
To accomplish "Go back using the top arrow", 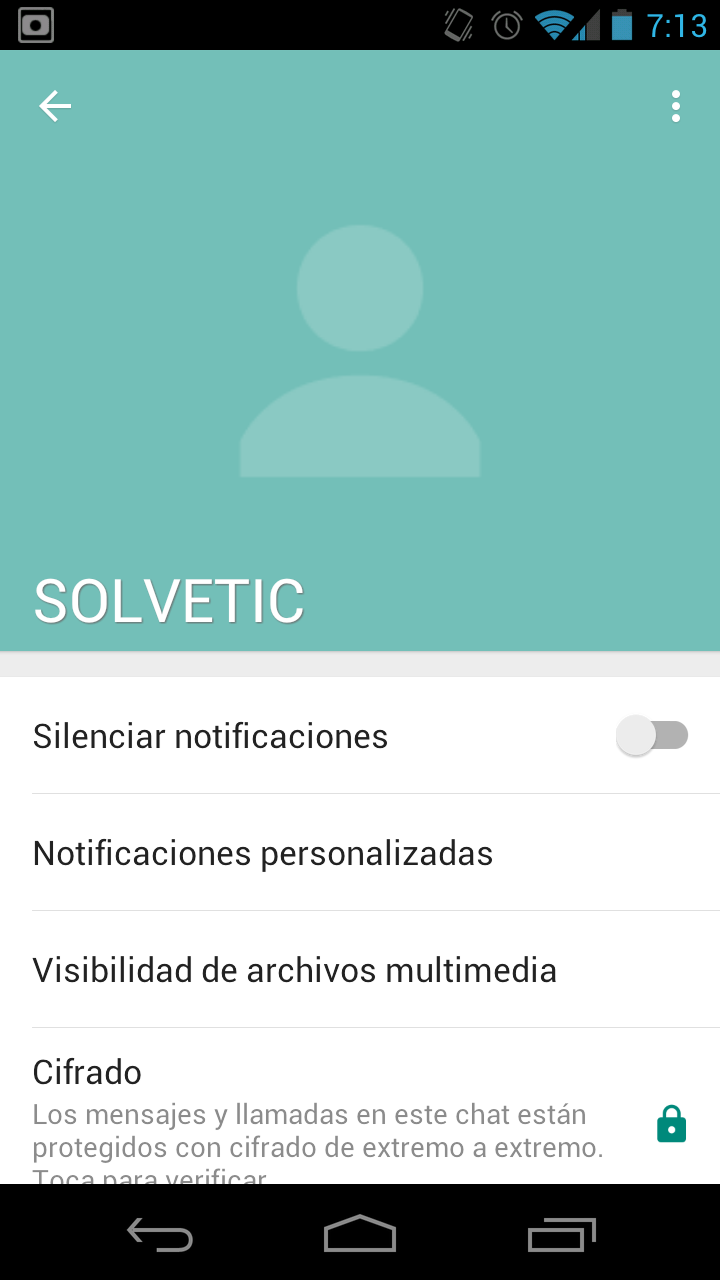I will pos(55,106).
